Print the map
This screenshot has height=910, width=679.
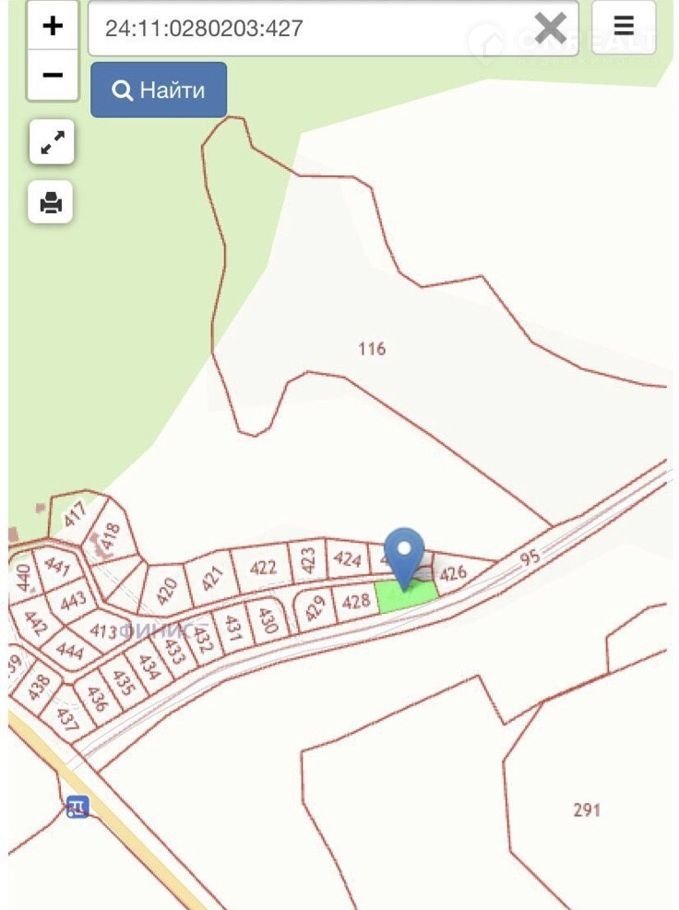click(51, 203)
